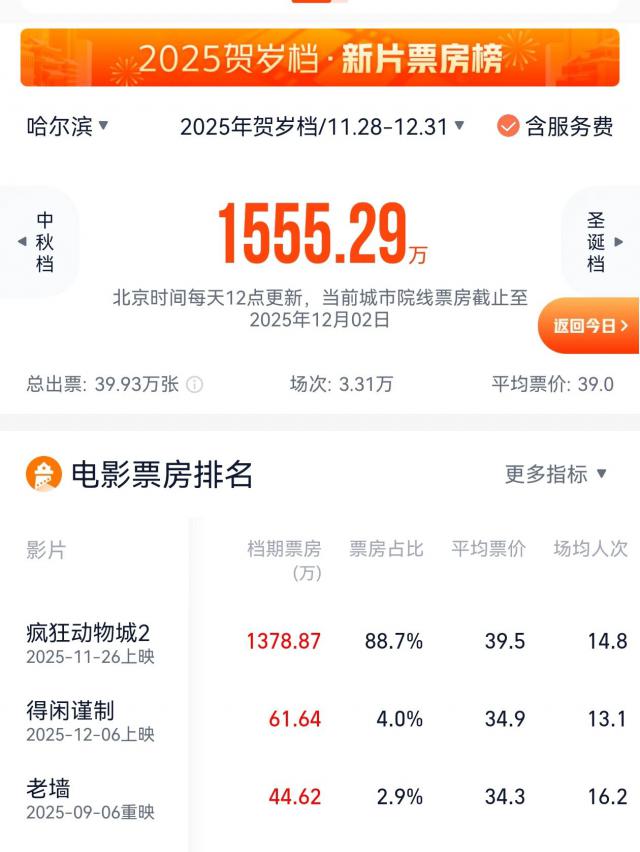Open the info icon beside 总出票

tap(195, 384)
